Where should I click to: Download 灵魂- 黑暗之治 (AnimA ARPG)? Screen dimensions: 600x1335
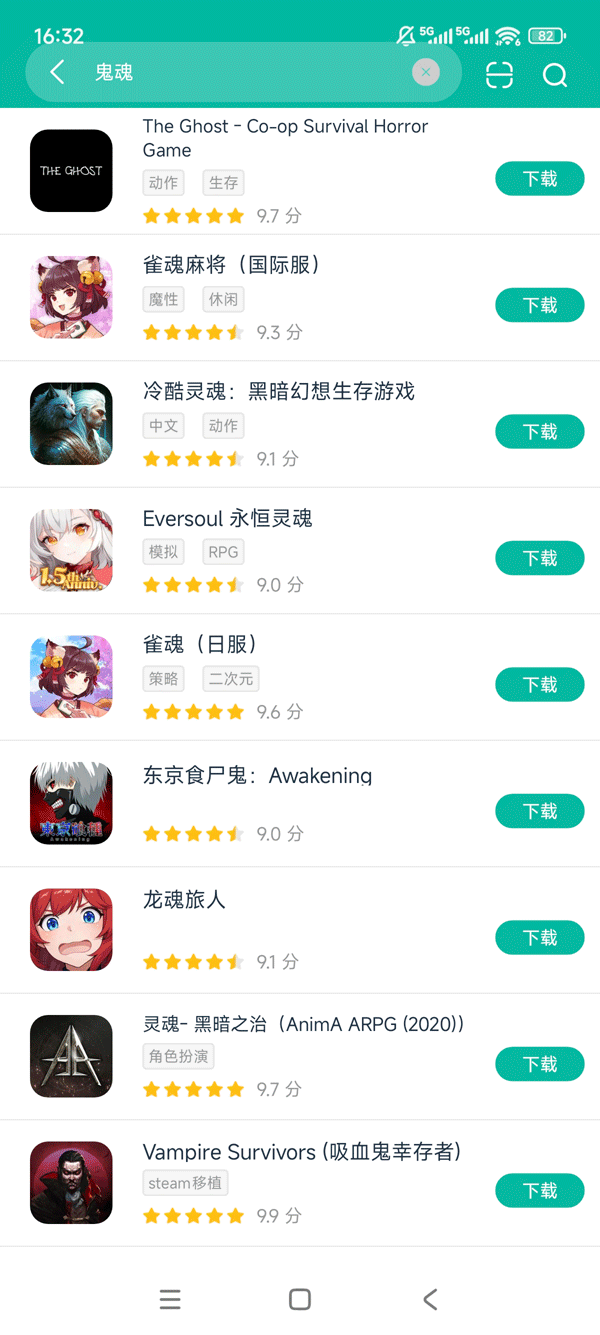[x=540, y=1064]
